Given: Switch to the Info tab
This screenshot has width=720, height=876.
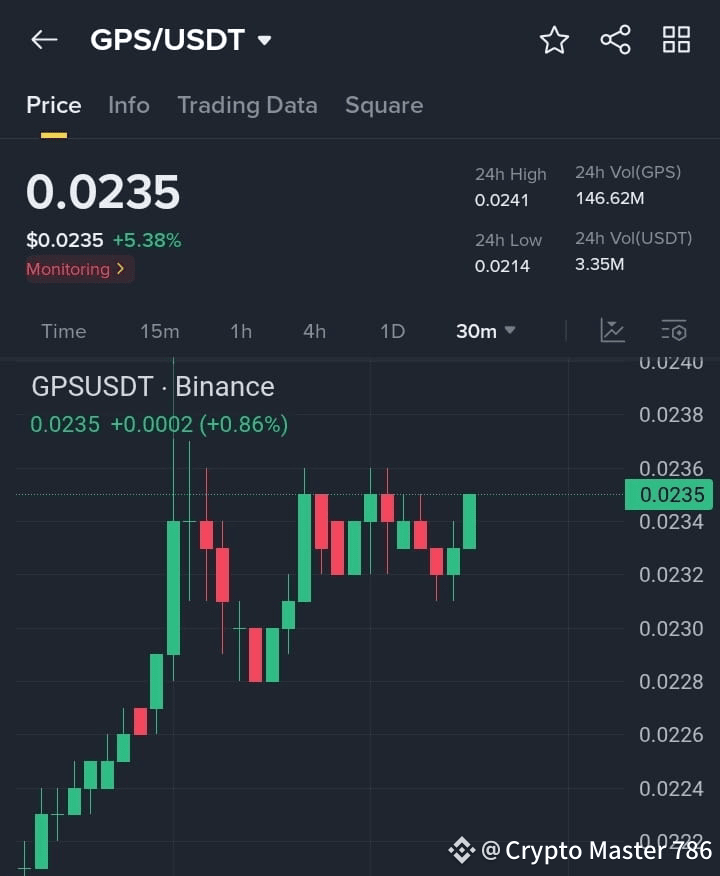Looking at the screenshot, I should 129,105.
